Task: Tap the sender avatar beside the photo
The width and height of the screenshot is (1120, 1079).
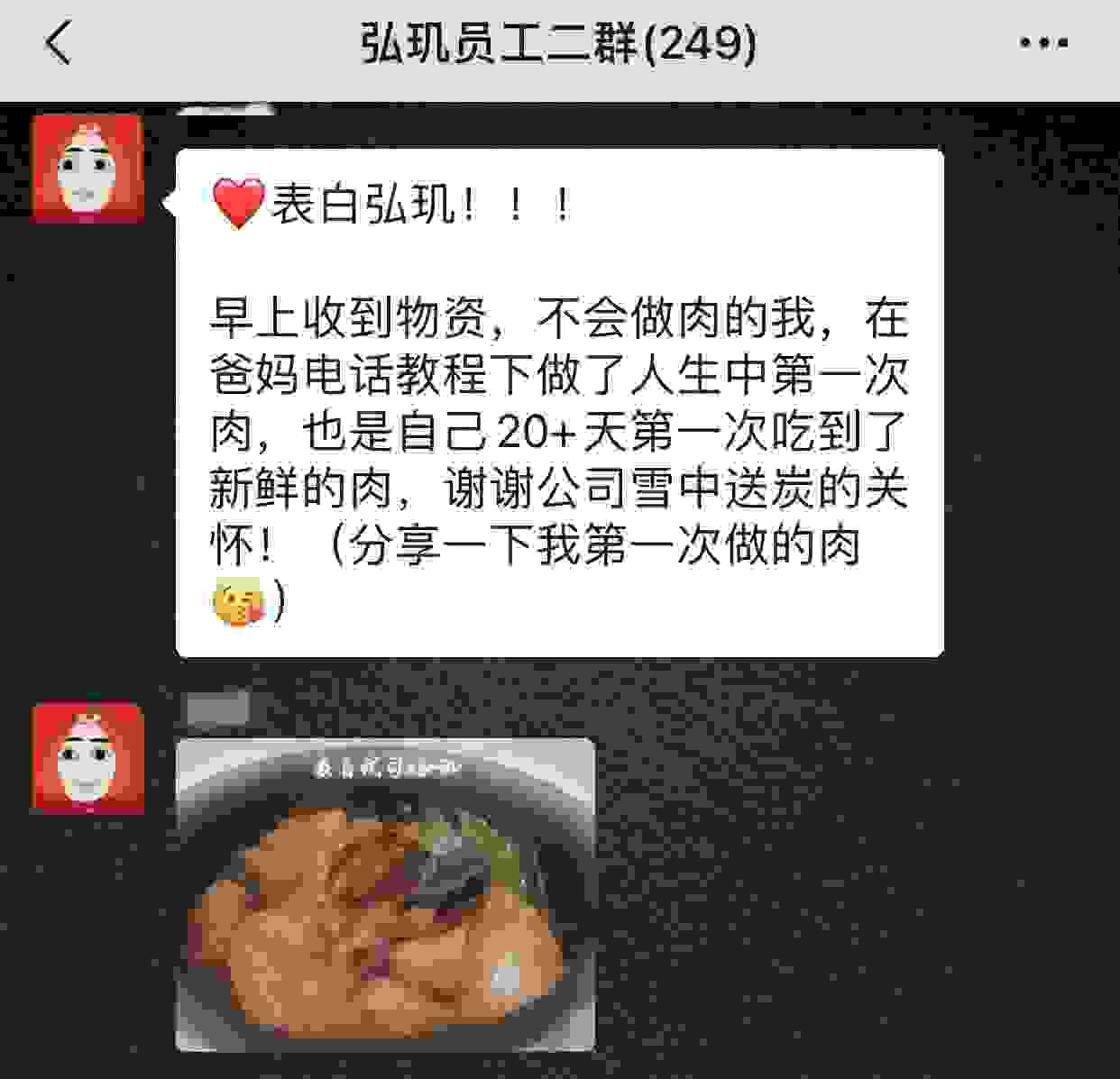Action: (88, 758)
